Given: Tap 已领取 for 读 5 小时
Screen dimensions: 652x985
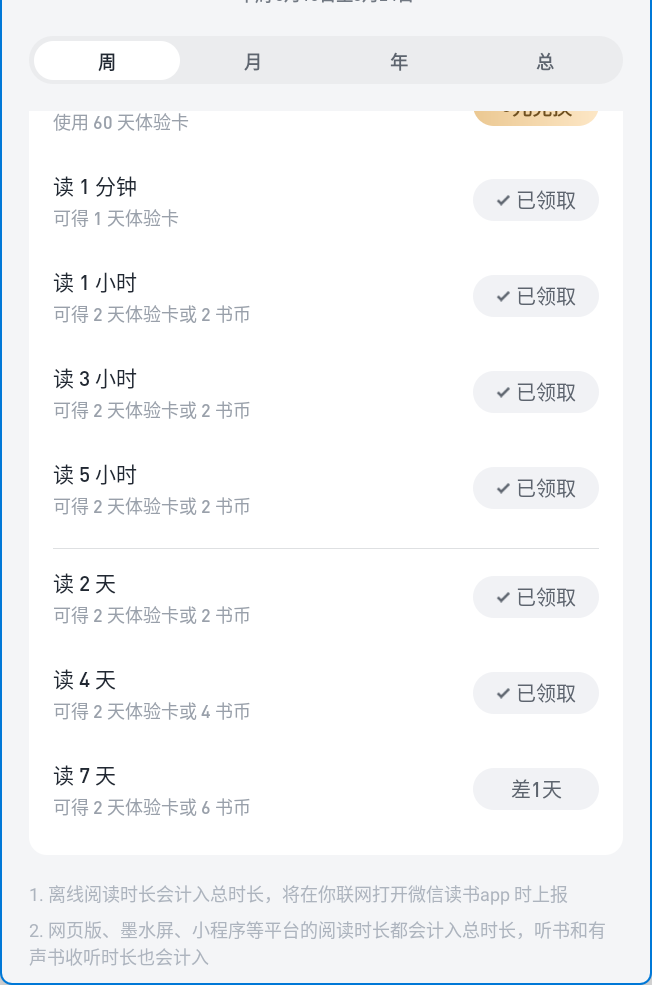Looking at the screenshot, I should point(536,489).
